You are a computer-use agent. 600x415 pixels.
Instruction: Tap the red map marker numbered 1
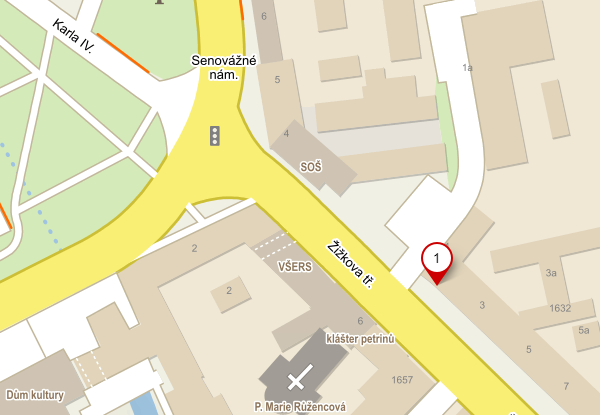pos(437,259)
